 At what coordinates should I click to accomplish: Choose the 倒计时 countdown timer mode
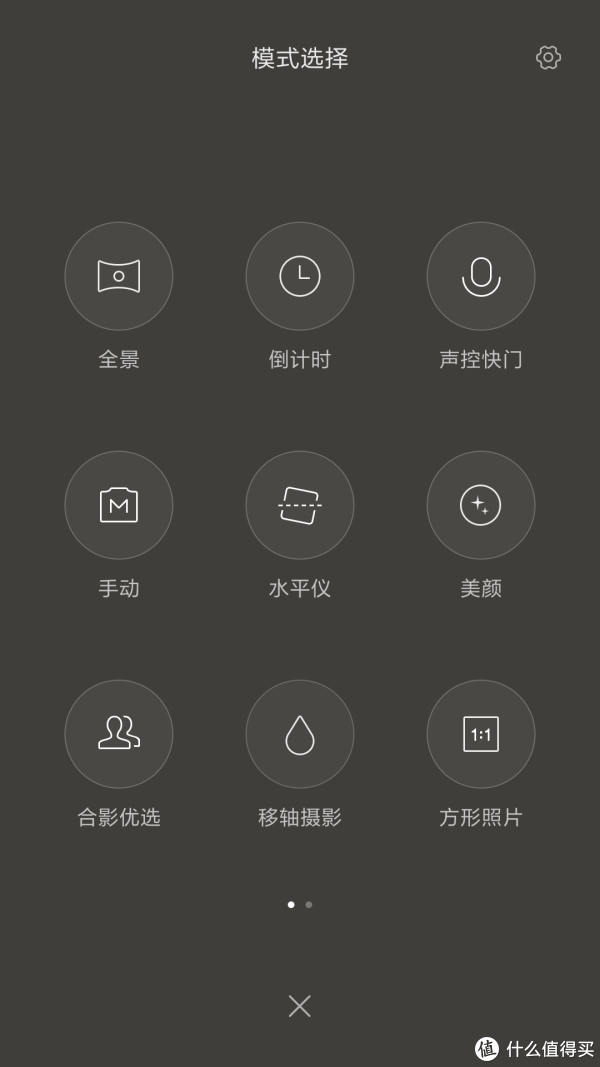[x=300, y=276]
